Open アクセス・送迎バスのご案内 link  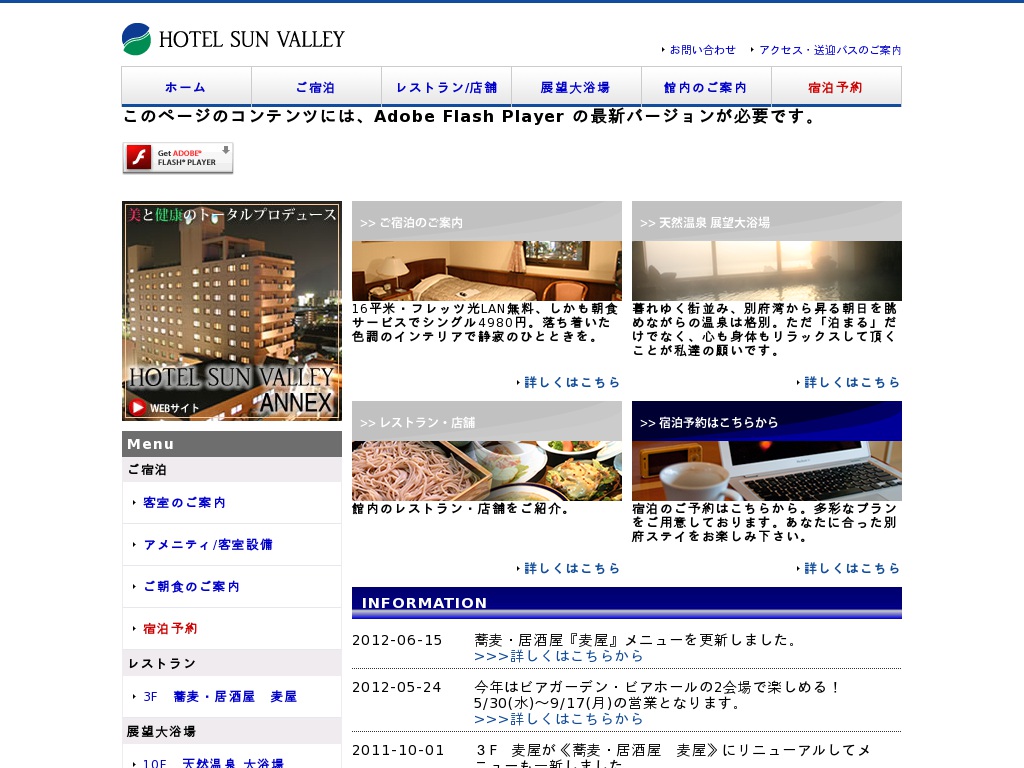[x=830, y=50]
